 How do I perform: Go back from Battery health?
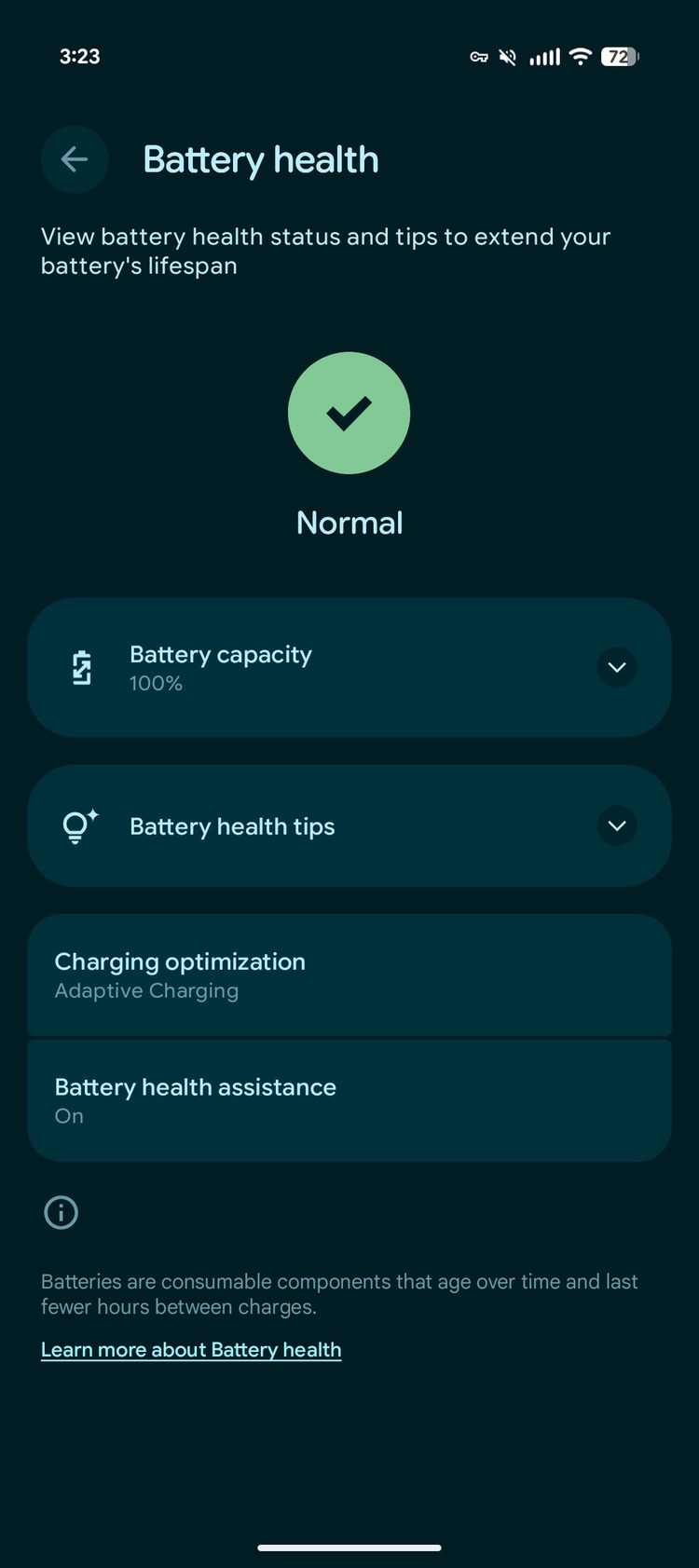(75, 159)
